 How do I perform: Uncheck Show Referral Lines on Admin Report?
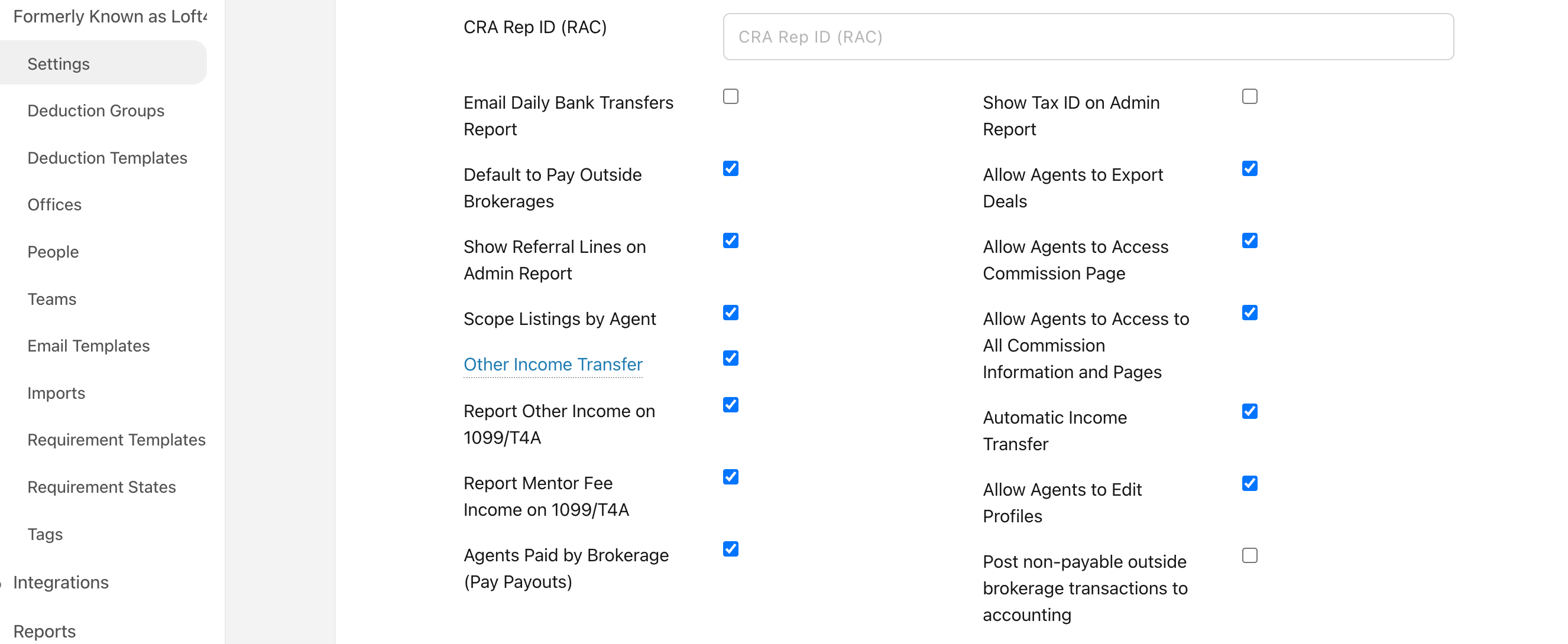(x=730, y=241)
